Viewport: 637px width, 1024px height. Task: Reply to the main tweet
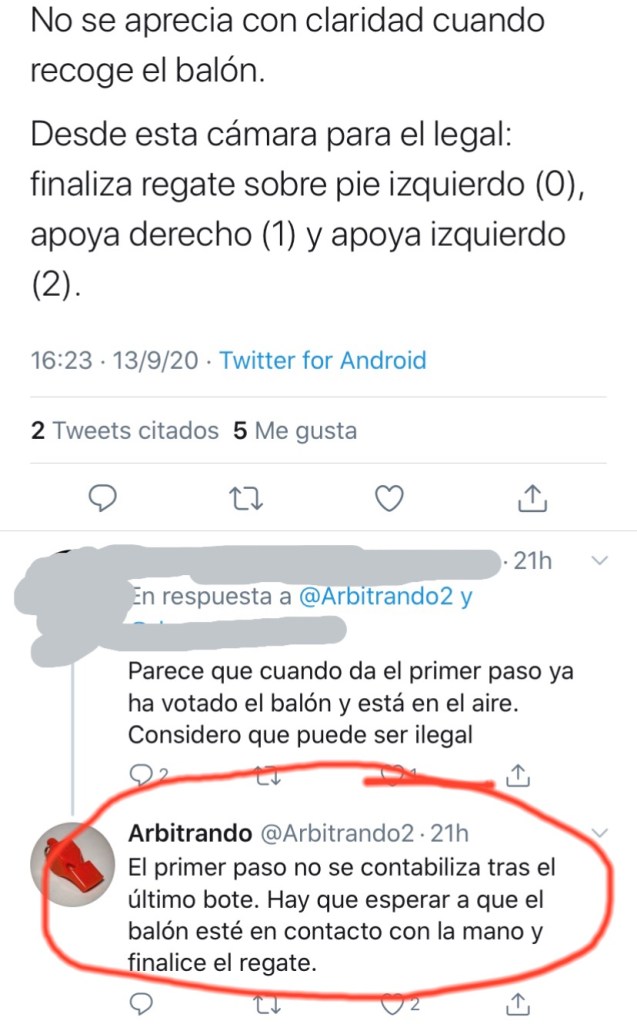pos(103,497)
